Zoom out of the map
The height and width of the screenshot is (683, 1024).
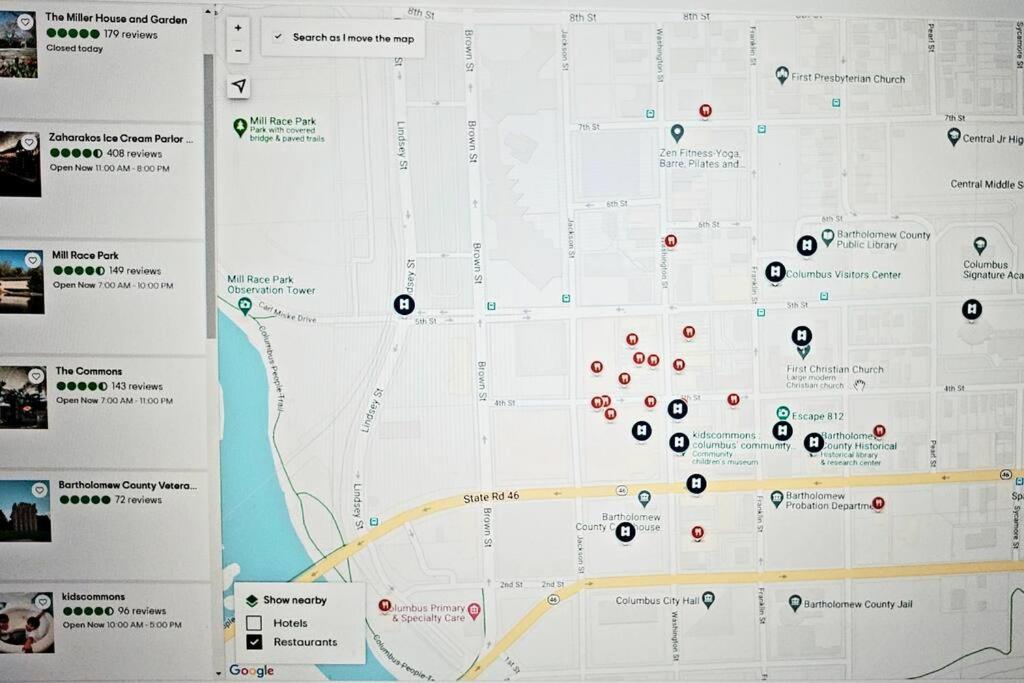pos(238,51)
